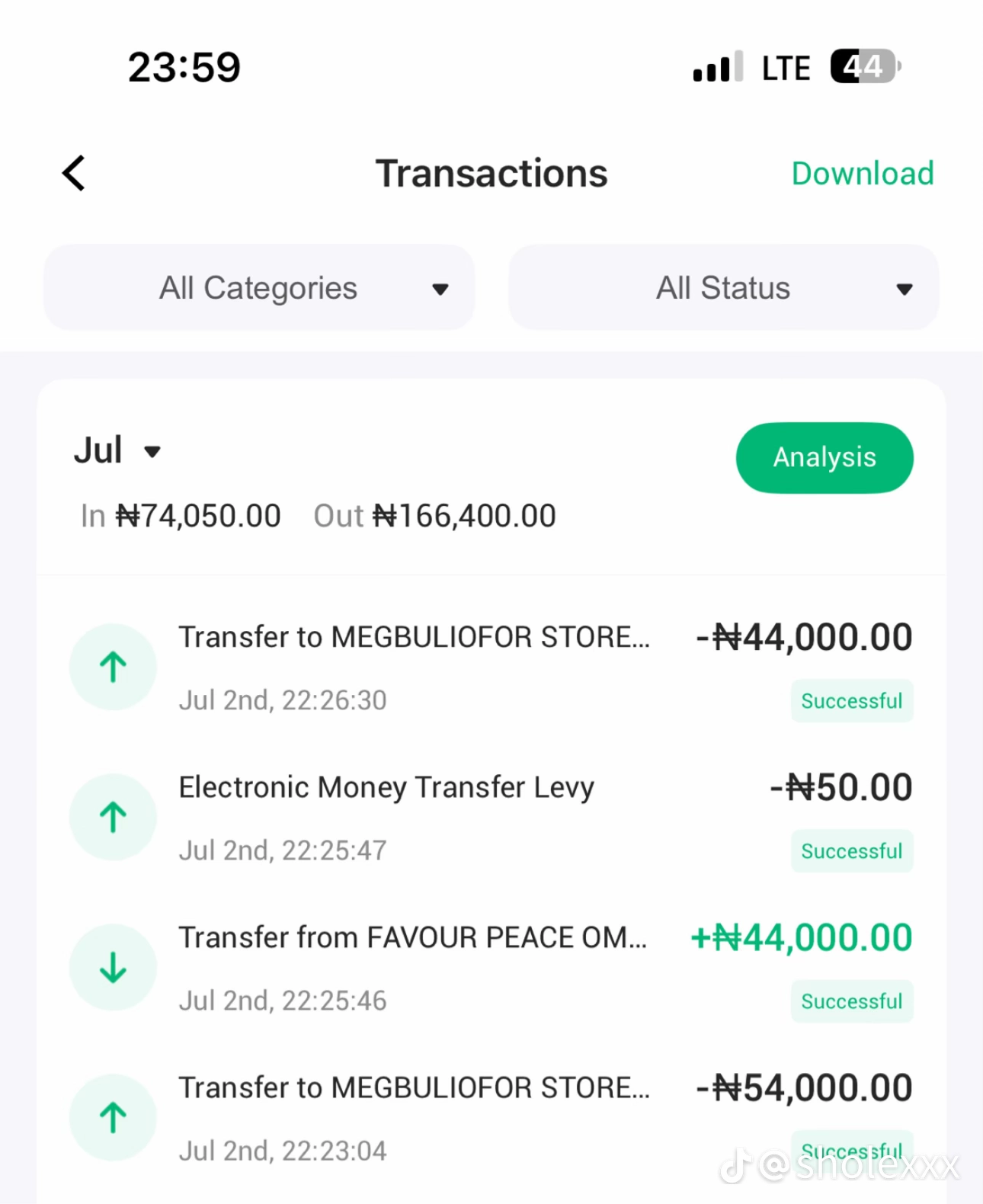The width and height of the screenshot is (983, 1204).
Task: Expand the All Categories filter
Action: 259,288
